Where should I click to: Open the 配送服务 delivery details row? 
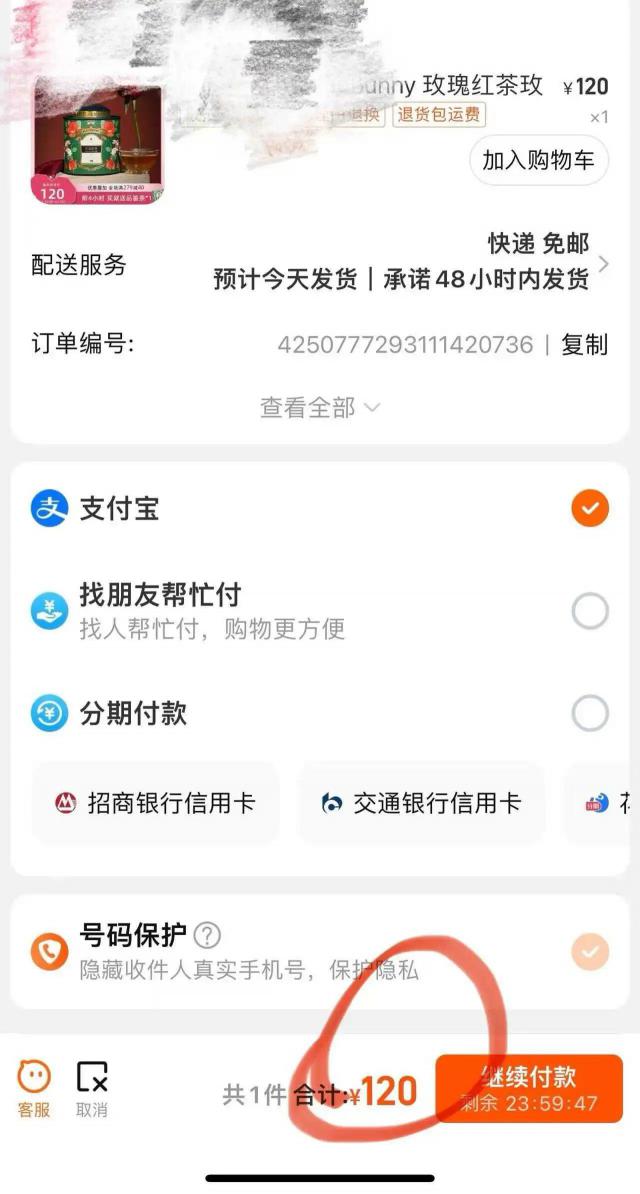320,264
